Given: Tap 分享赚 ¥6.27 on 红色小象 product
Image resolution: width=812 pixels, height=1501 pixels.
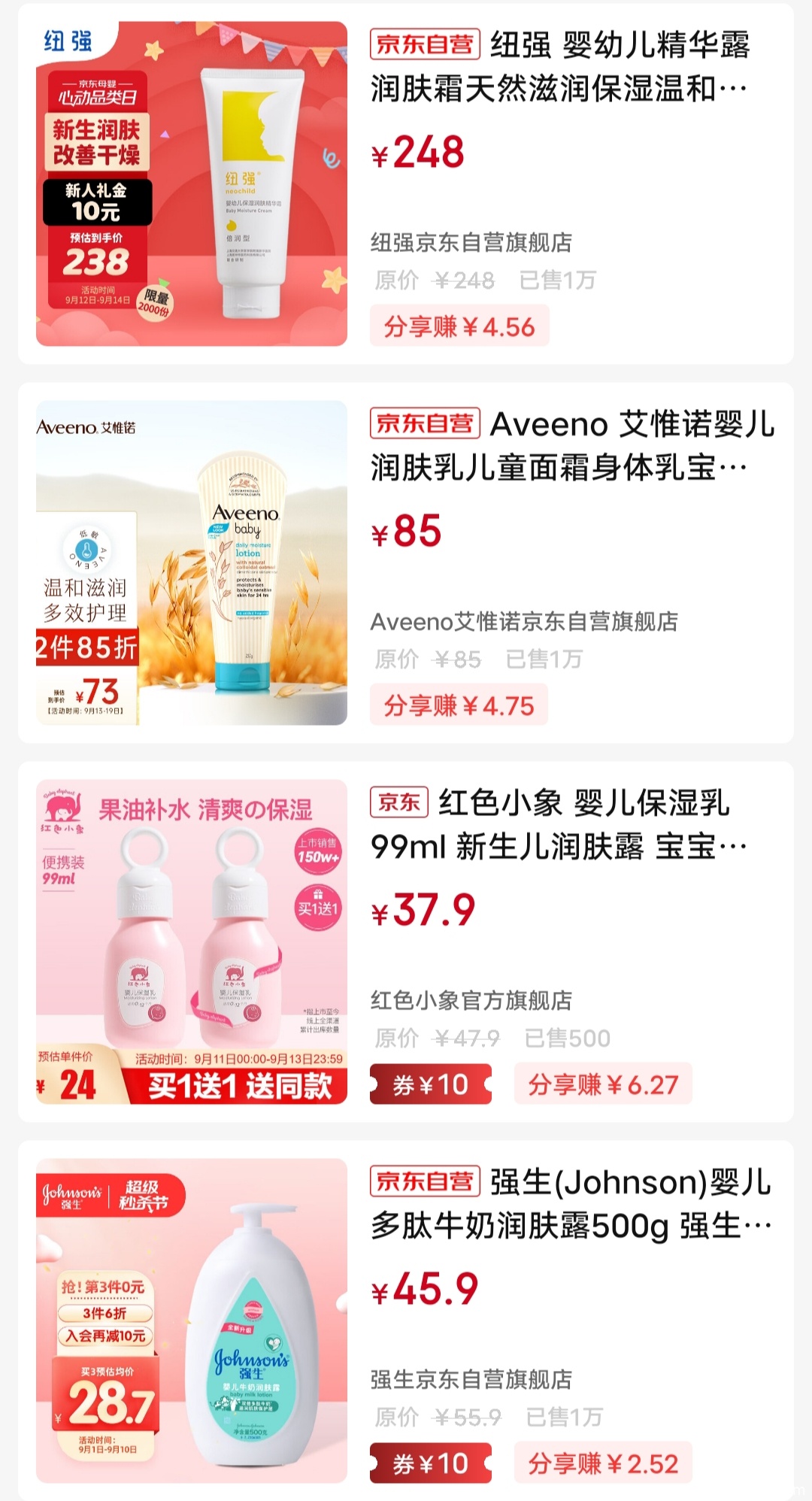Looking at the screenshot, I should (602, 1085).
